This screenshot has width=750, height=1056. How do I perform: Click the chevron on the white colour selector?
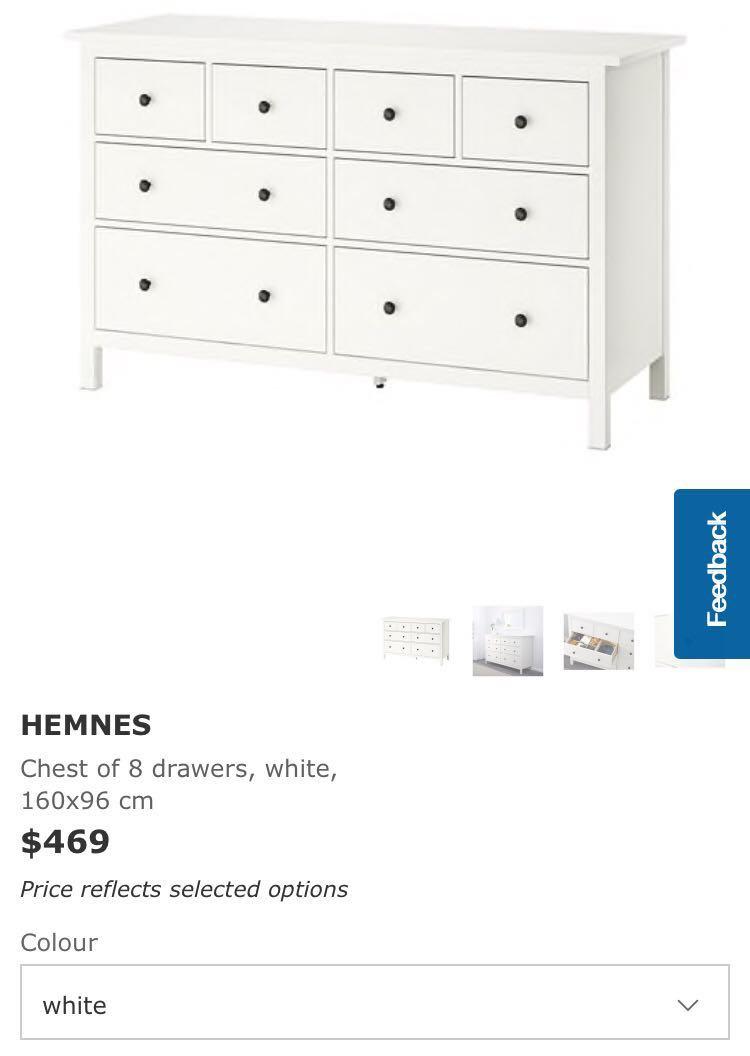(687, 1005)
